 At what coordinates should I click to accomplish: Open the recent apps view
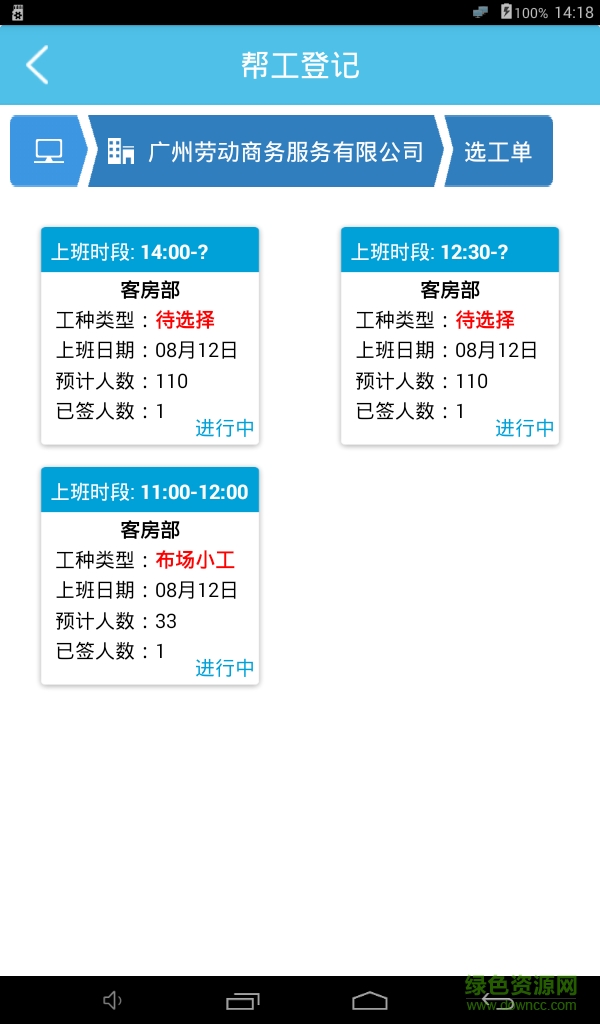(x=243, y=1000)
